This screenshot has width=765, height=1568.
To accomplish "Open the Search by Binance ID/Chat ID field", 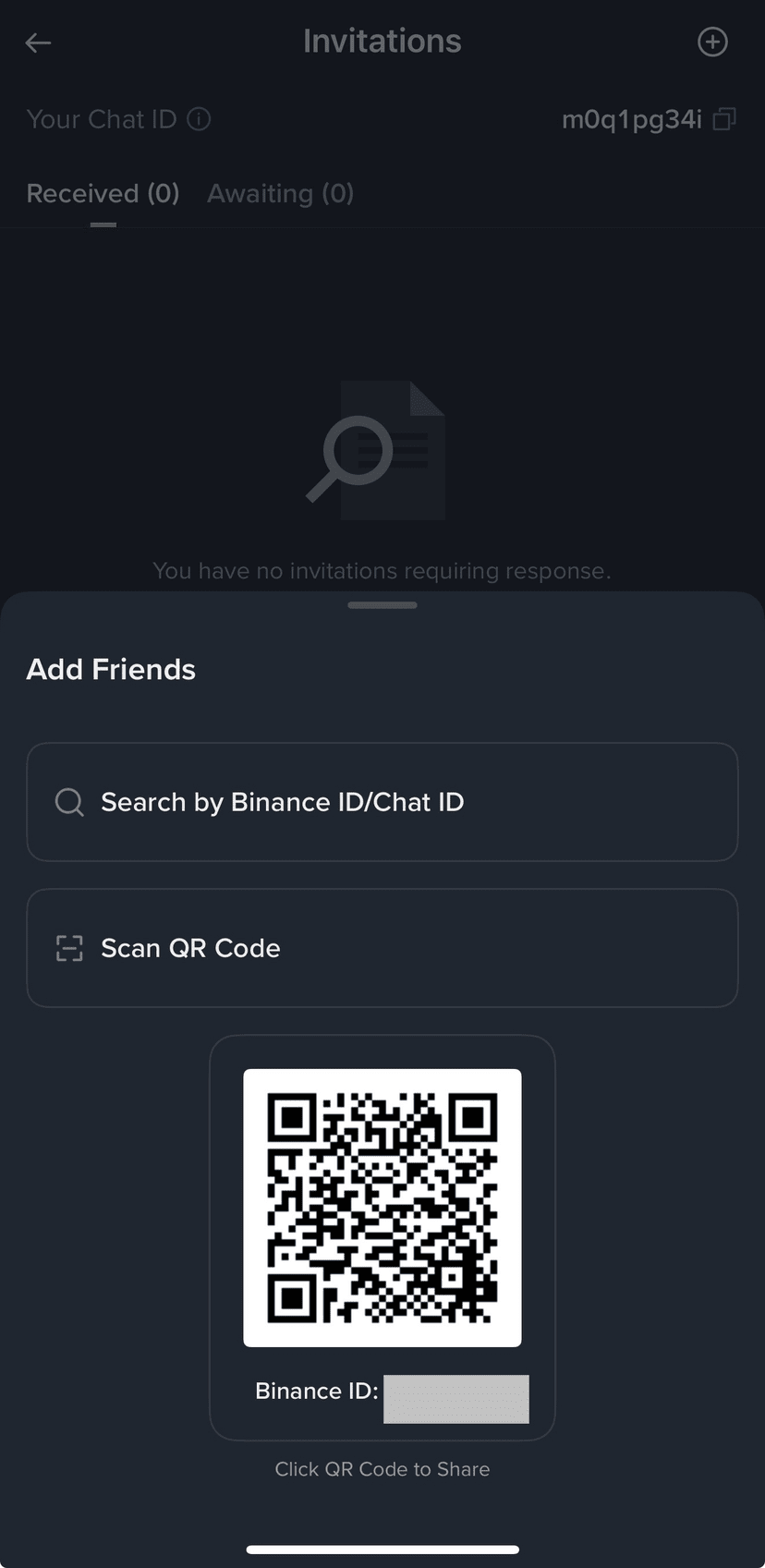I will 382,802.
